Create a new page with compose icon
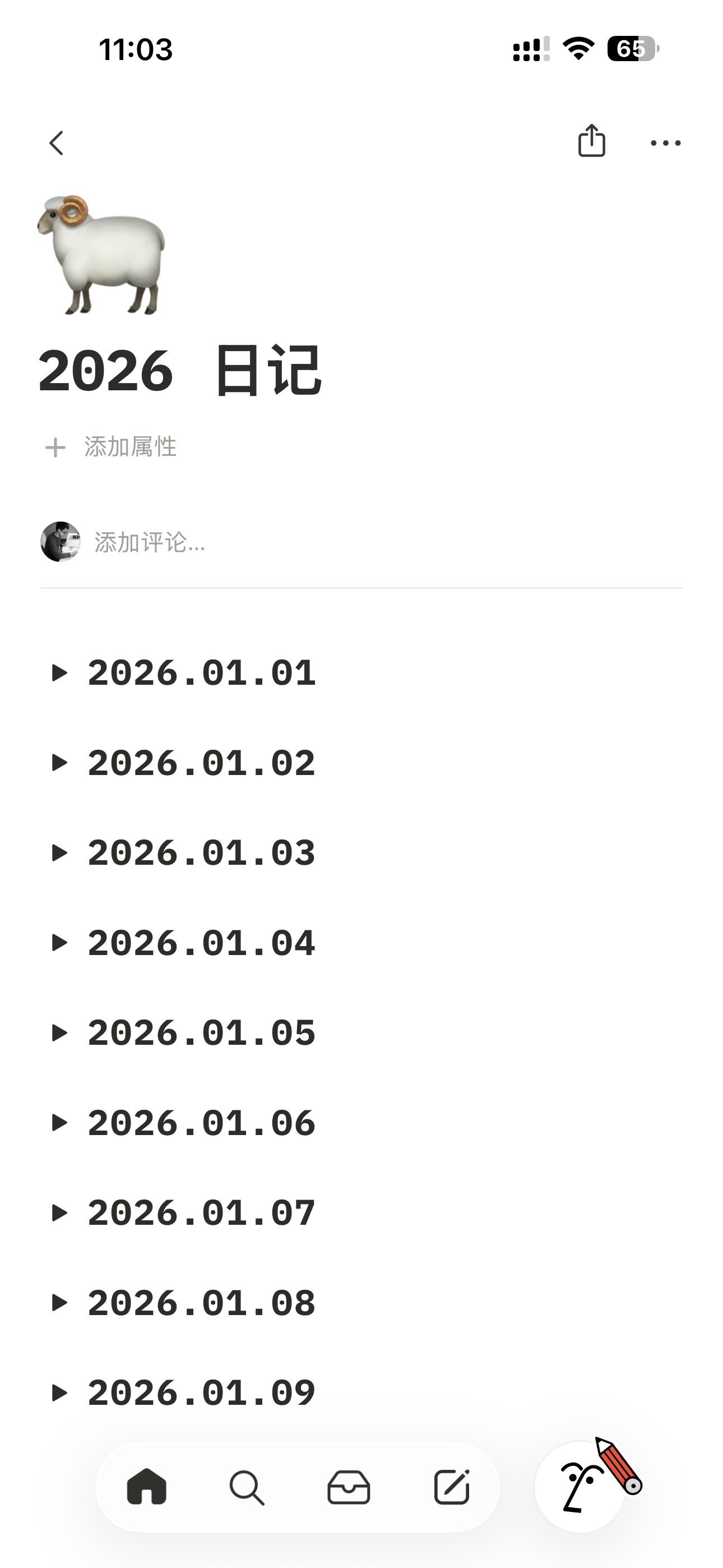 pyautogui.click(x=452, y=1487)
